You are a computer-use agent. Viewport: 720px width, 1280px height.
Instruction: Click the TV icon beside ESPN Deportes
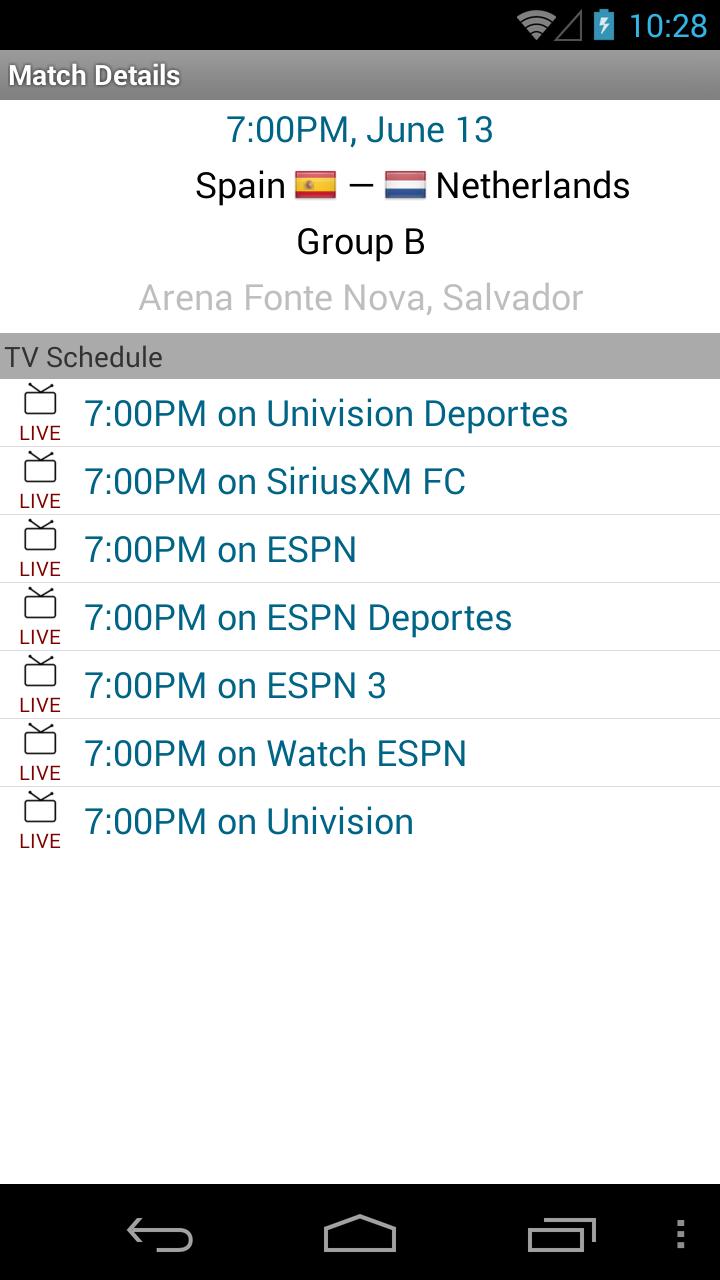pos(39,614)
